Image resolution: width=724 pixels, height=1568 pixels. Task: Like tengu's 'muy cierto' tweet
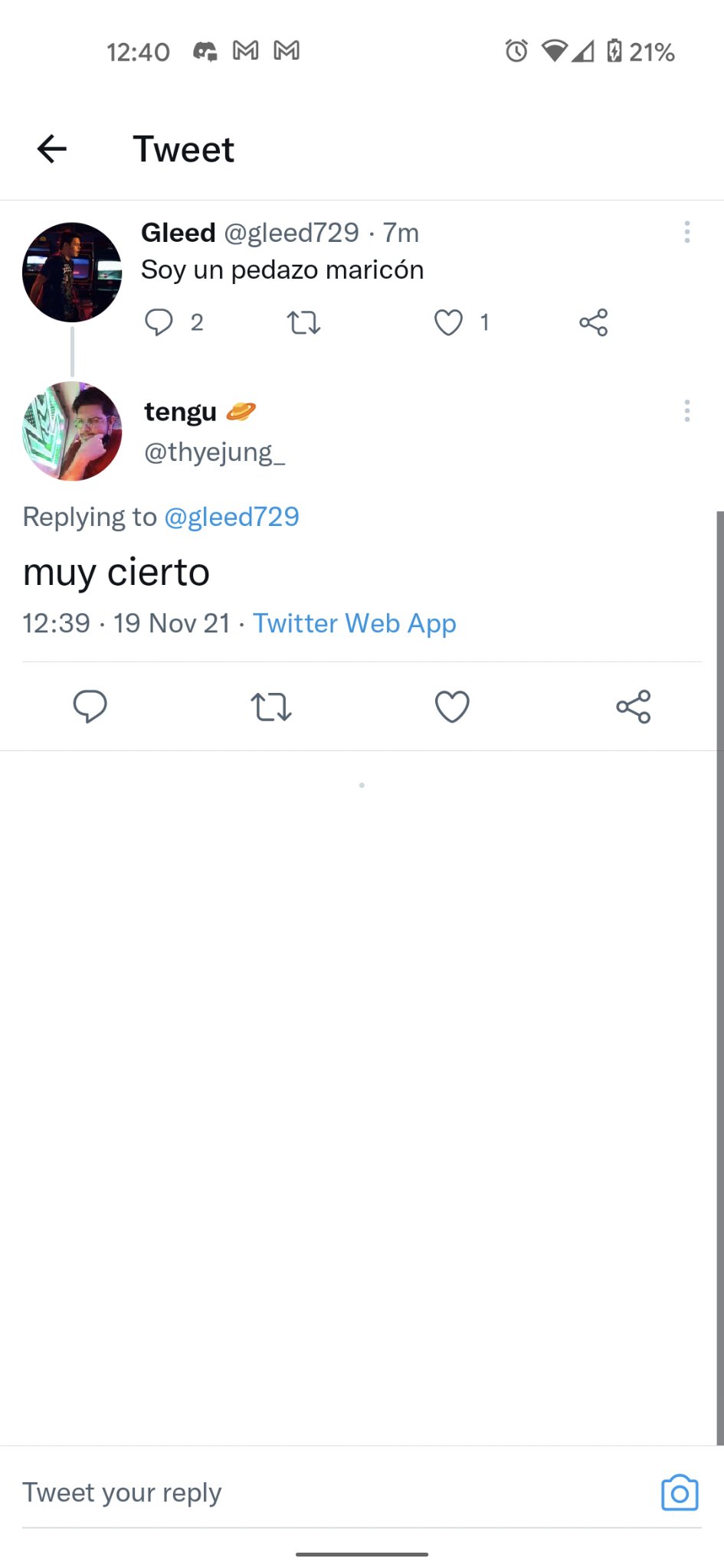(x=452, y=706)
